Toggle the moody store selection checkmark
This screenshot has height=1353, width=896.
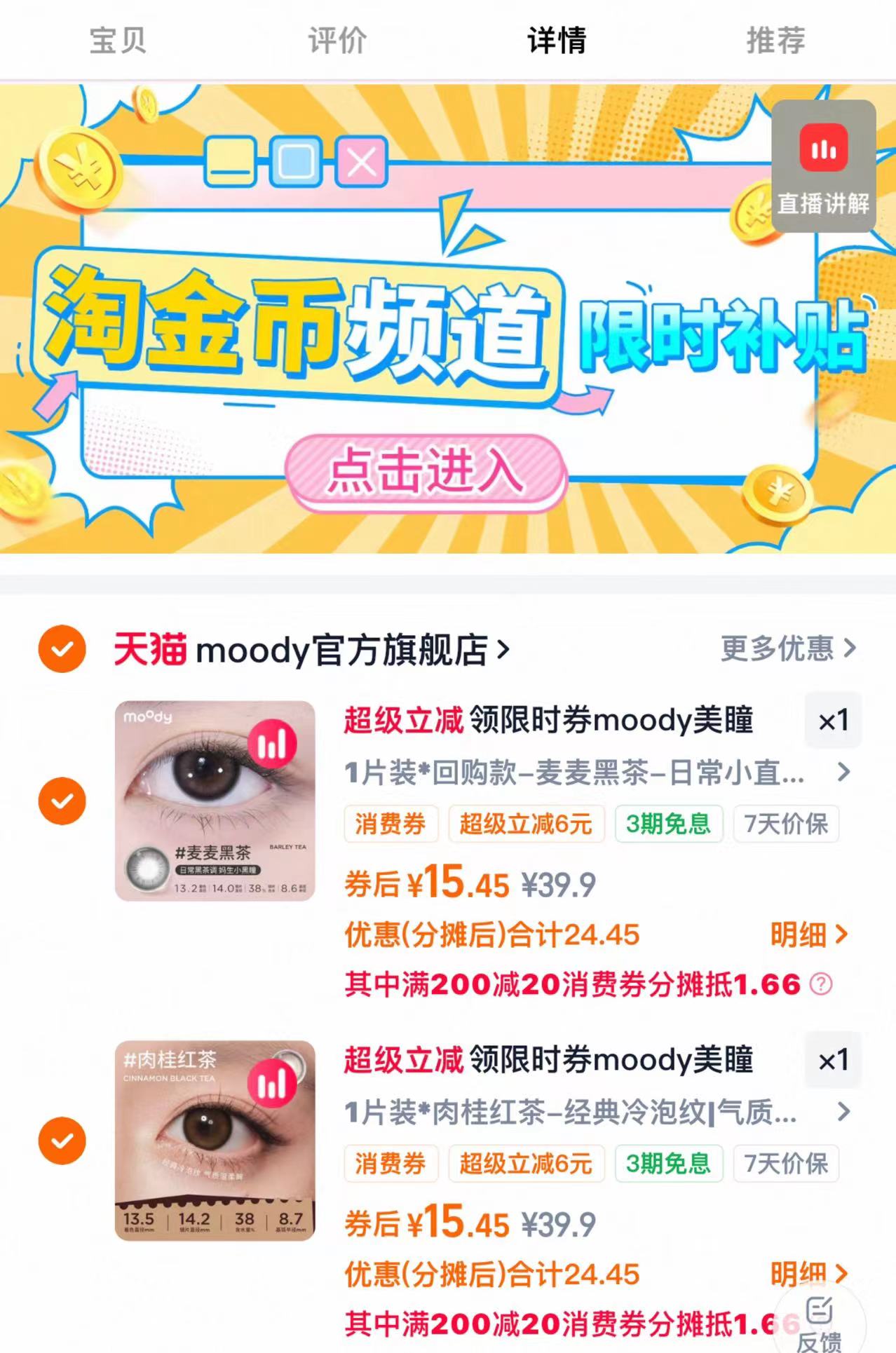pyautogui.click(x=62, y=648)
